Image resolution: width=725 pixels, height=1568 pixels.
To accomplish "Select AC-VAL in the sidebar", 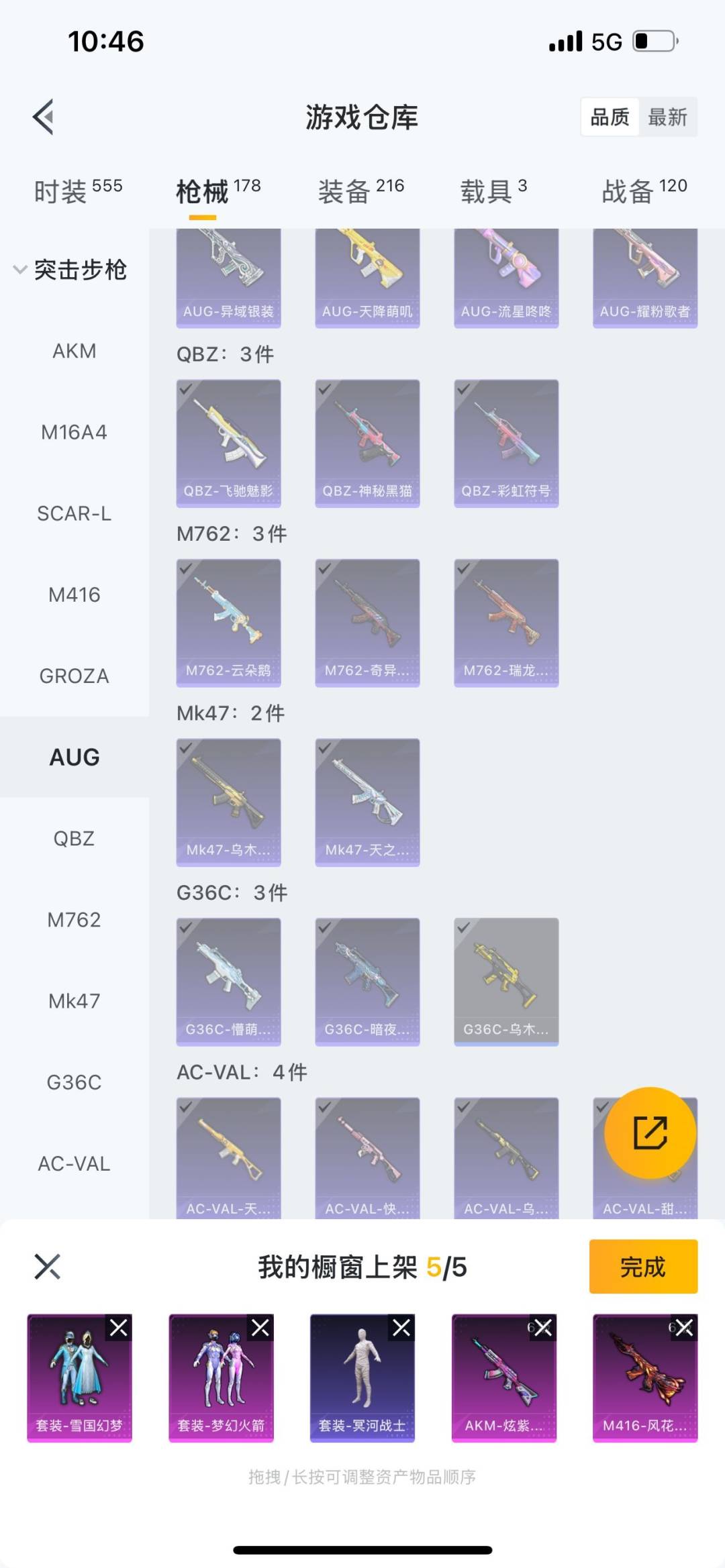I will (75, 1163).
